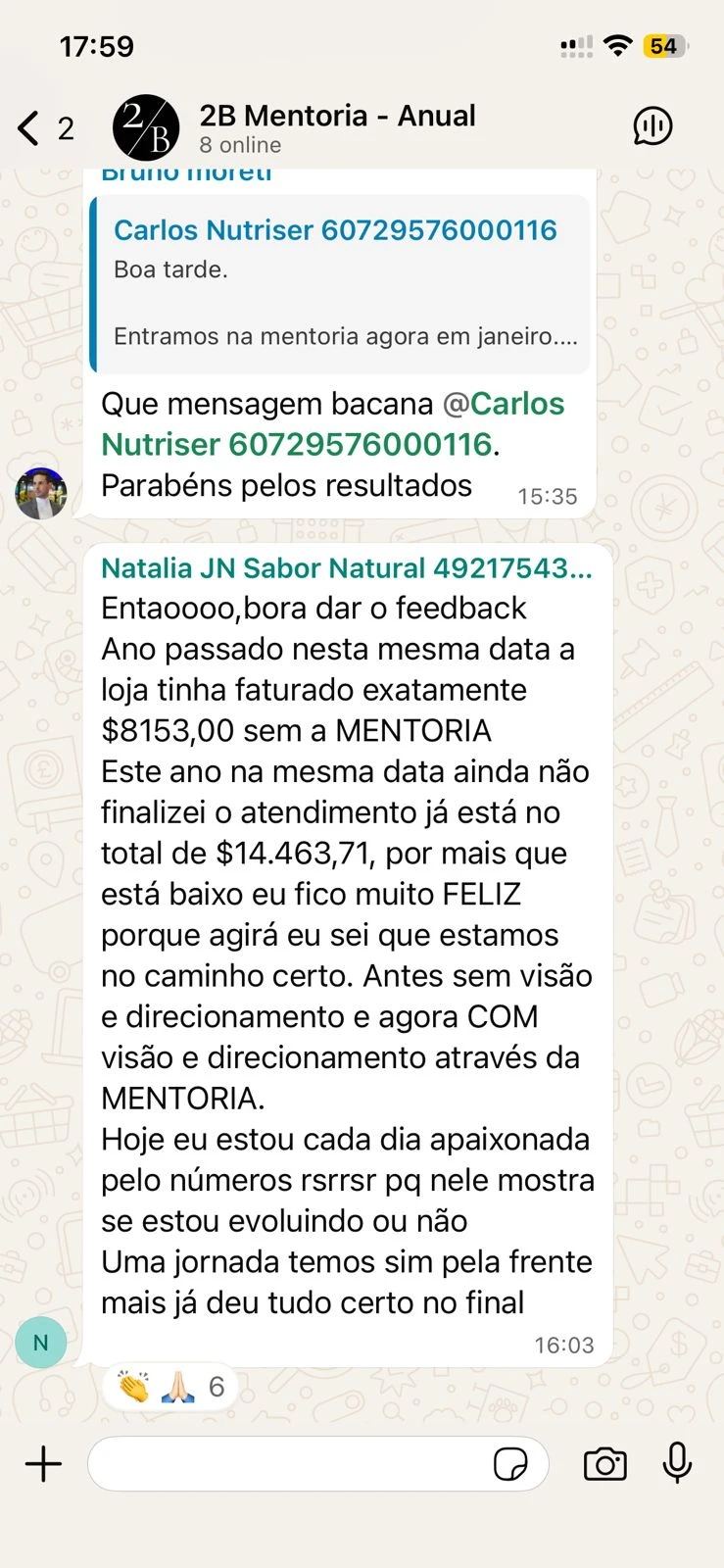
Task: Open Natalia JN Sabor Natural's contact name
Action: pos(346,568)
